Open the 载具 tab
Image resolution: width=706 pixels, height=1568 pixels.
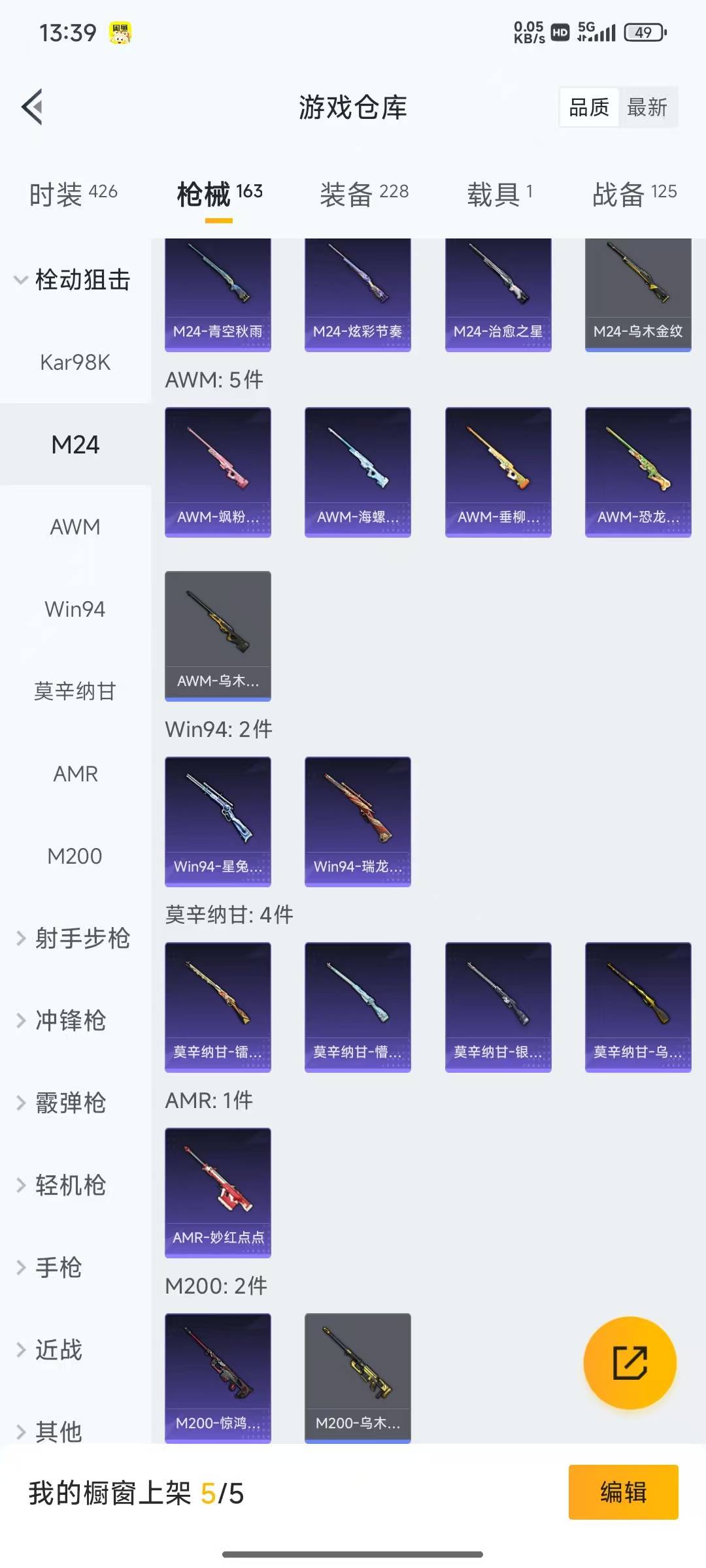499,193
